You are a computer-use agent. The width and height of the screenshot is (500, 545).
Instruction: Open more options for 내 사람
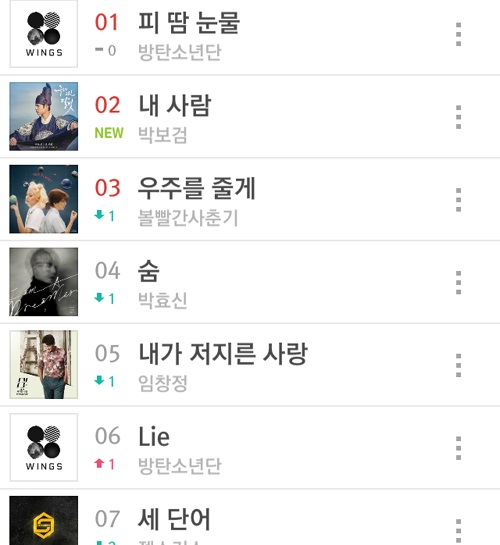[x=458, y=117]
